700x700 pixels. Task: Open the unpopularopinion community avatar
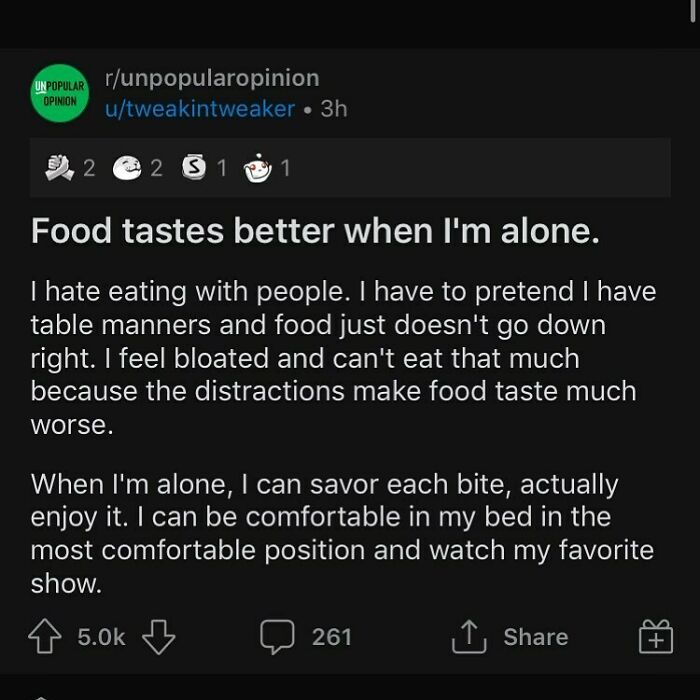tap(59, 94)
